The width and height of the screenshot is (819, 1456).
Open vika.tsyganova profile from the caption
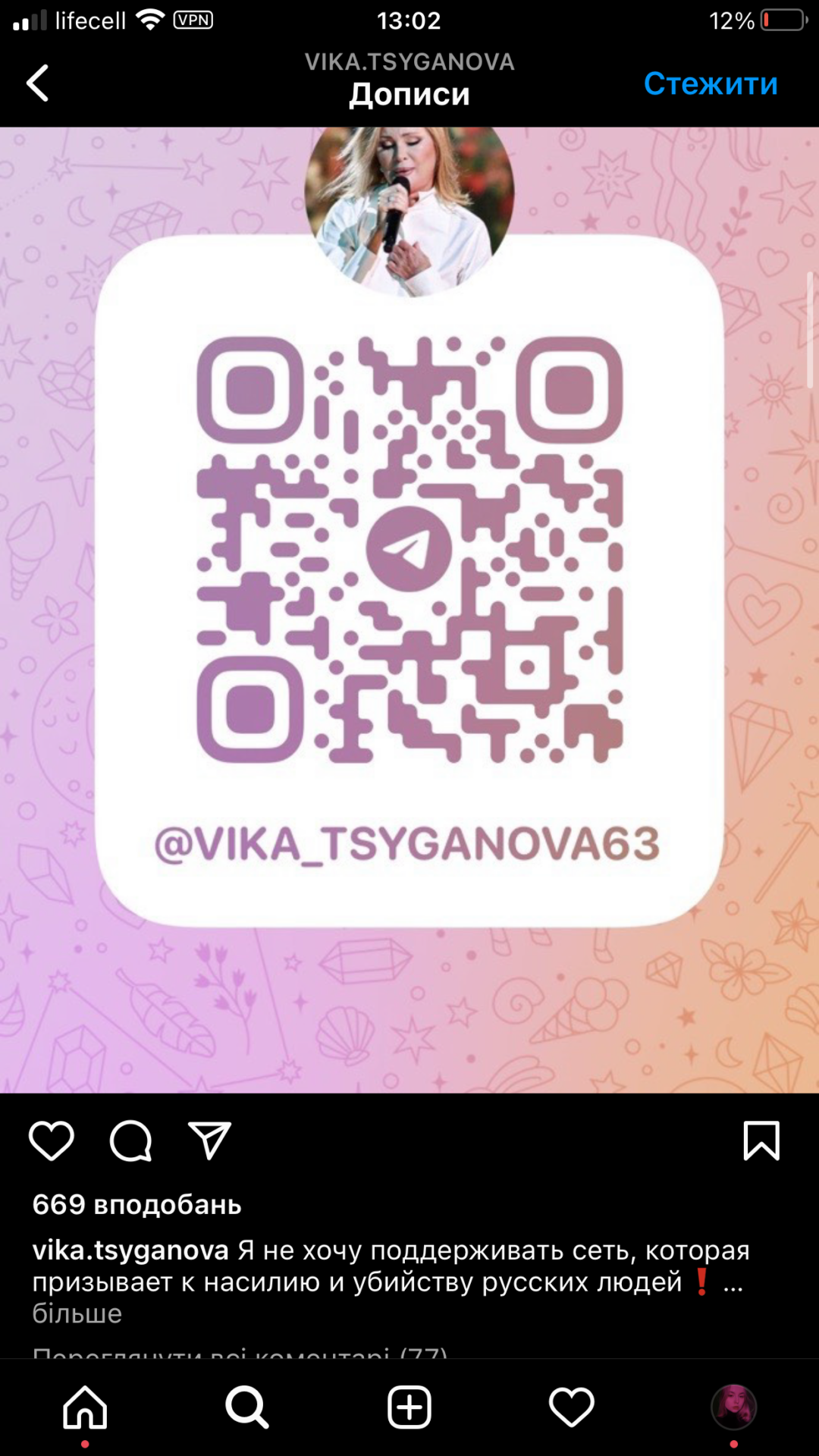point(130,1250)
